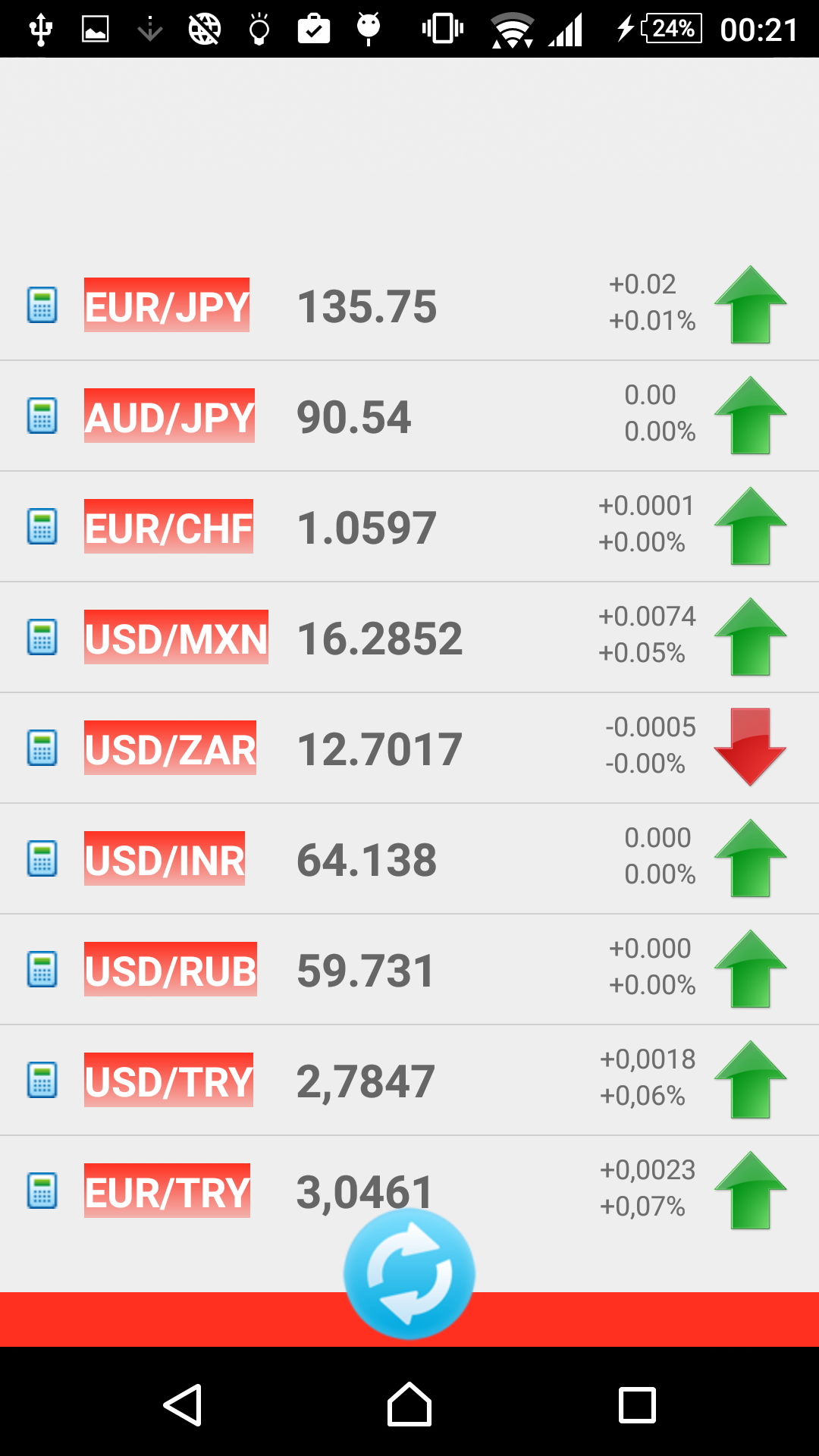Tap the blue refresh rates button

409,1272
